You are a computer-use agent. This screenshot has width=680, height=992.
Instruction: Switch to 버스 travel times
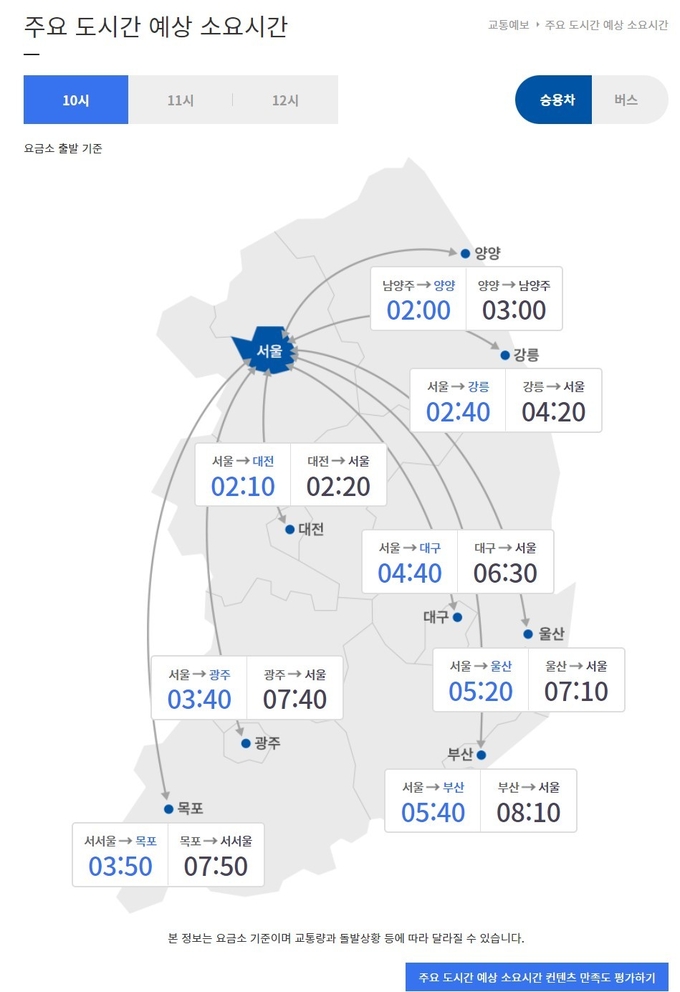click(x=627, y=100)
